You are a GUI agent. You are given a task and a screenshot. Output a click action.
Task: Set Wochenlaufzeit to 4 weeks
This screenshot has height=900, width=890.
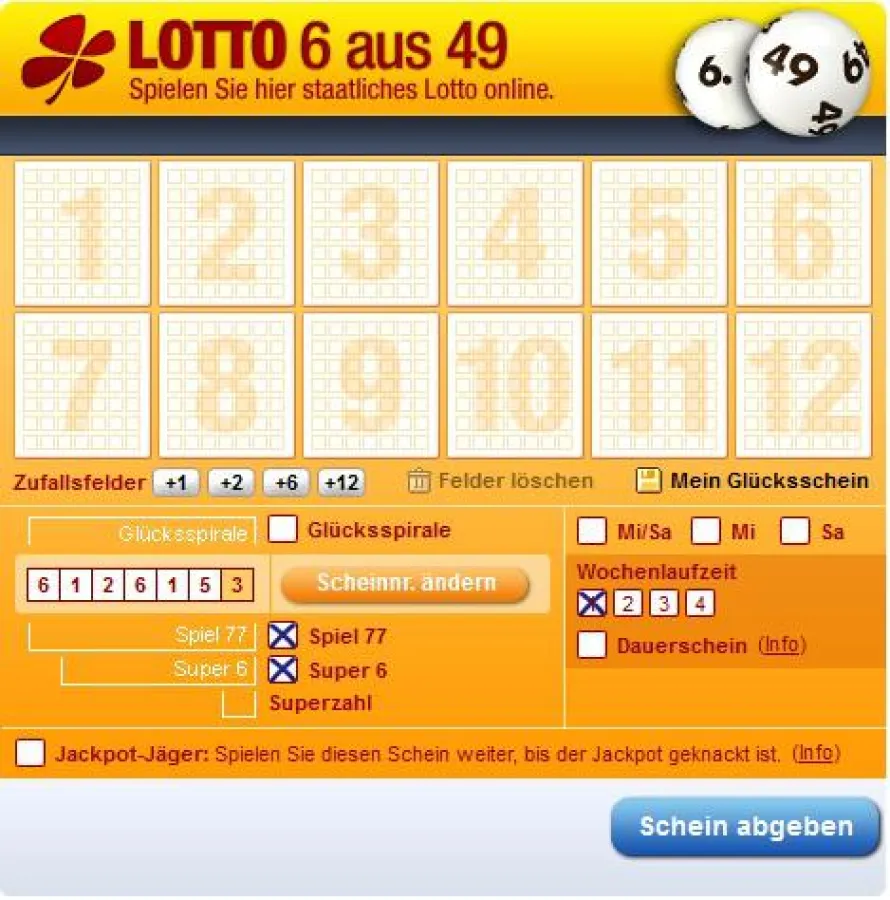point(700,604)
